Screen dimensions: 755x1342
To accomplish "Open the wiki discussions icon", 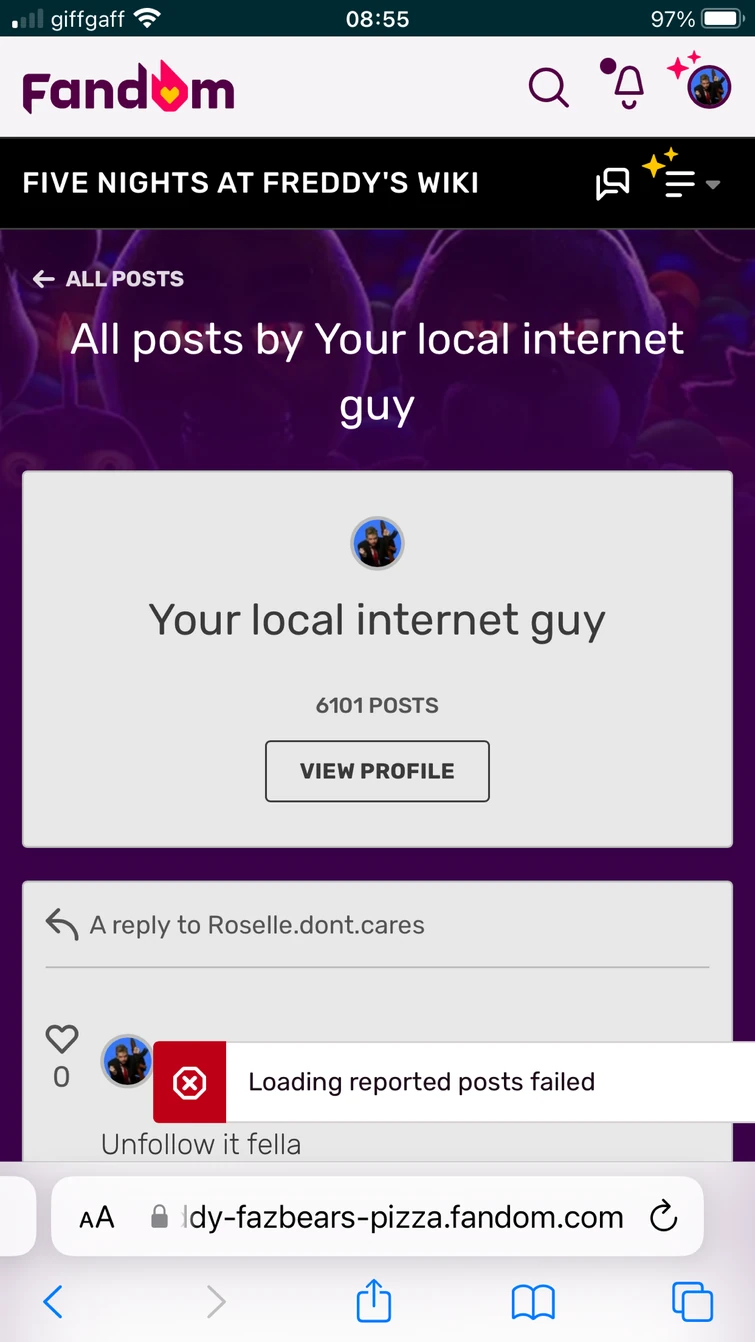I will tap(613, 184).
